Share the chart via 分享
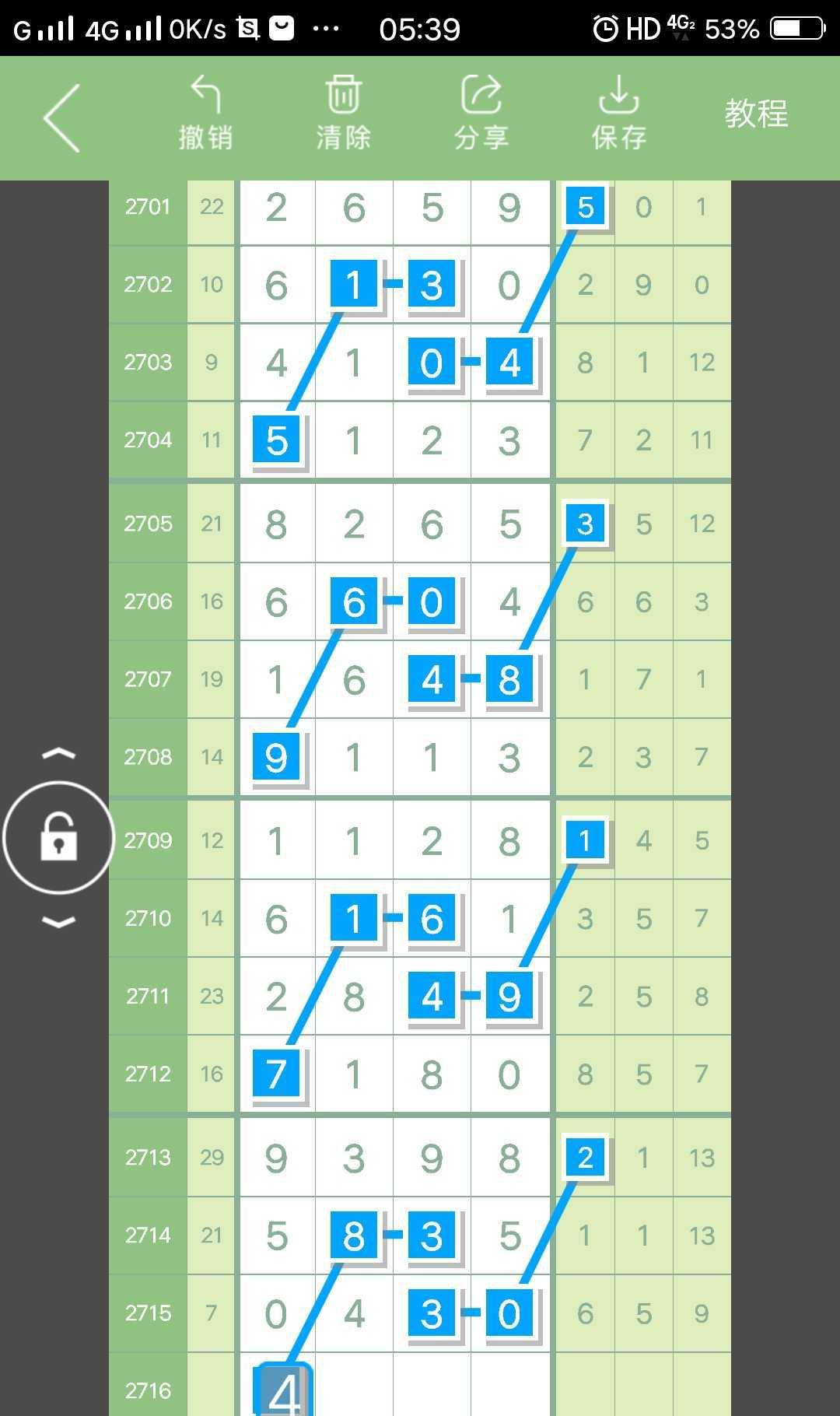Image resolution: width=840 pixels, height=1416 pixels. click(x=481, y=114)
